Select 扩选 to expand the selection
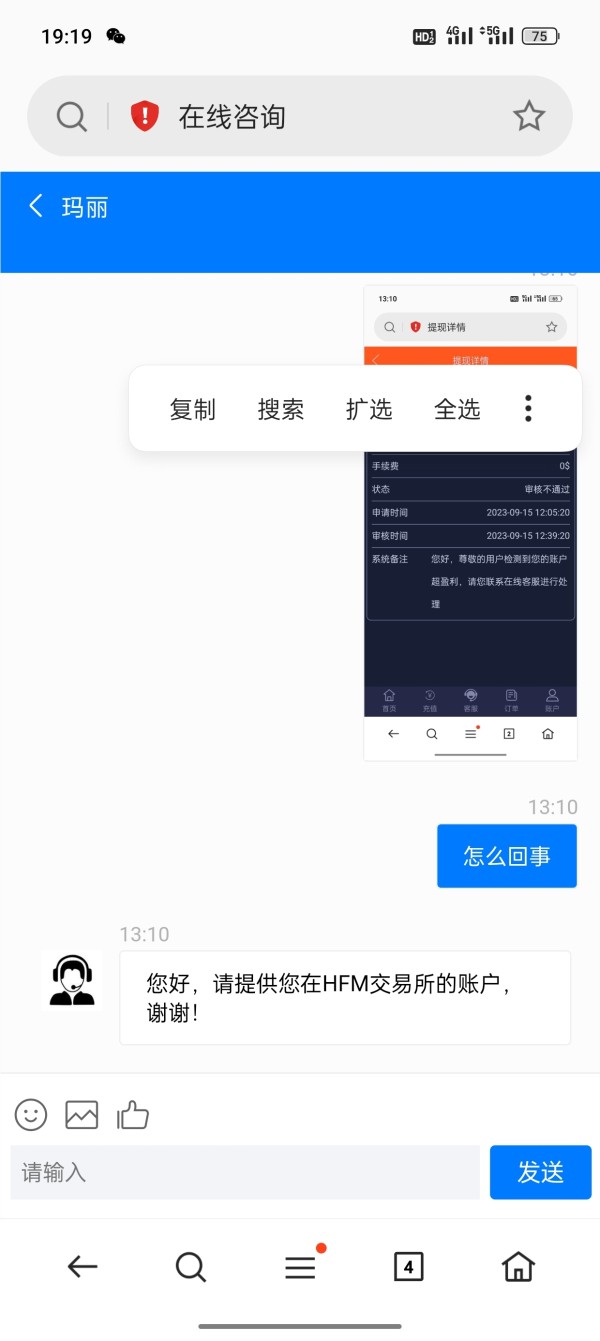 click(x=369, y=409)
